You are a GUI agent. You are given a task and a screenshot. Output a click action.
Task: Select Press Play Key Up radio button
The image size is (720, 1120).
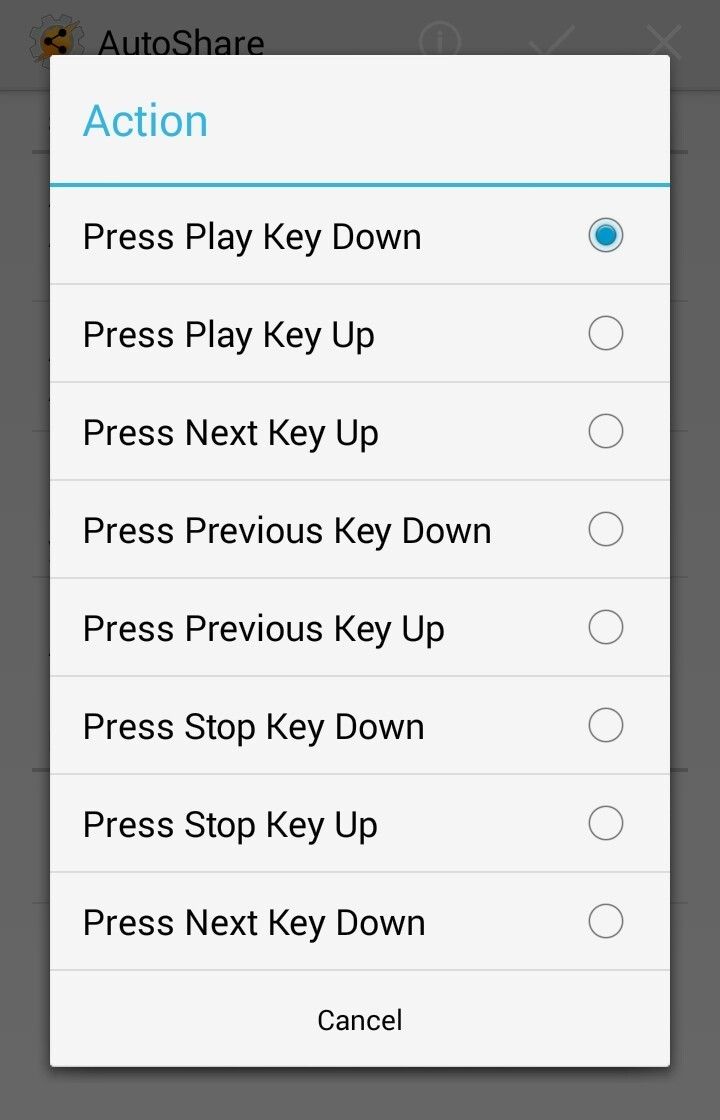(605, 333)
